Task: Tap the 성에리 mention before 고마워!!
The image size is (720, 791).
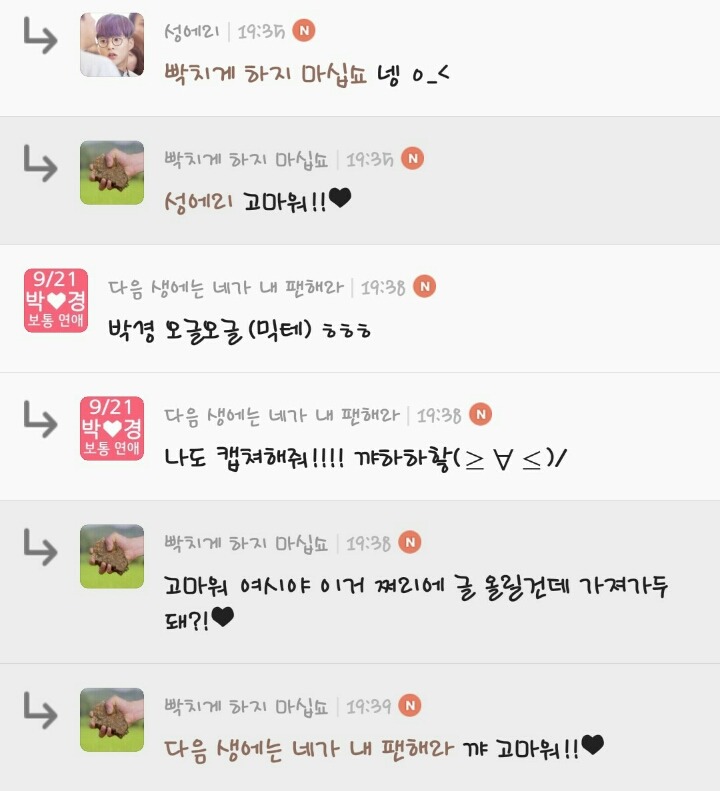Action: (x=198, y=201)
